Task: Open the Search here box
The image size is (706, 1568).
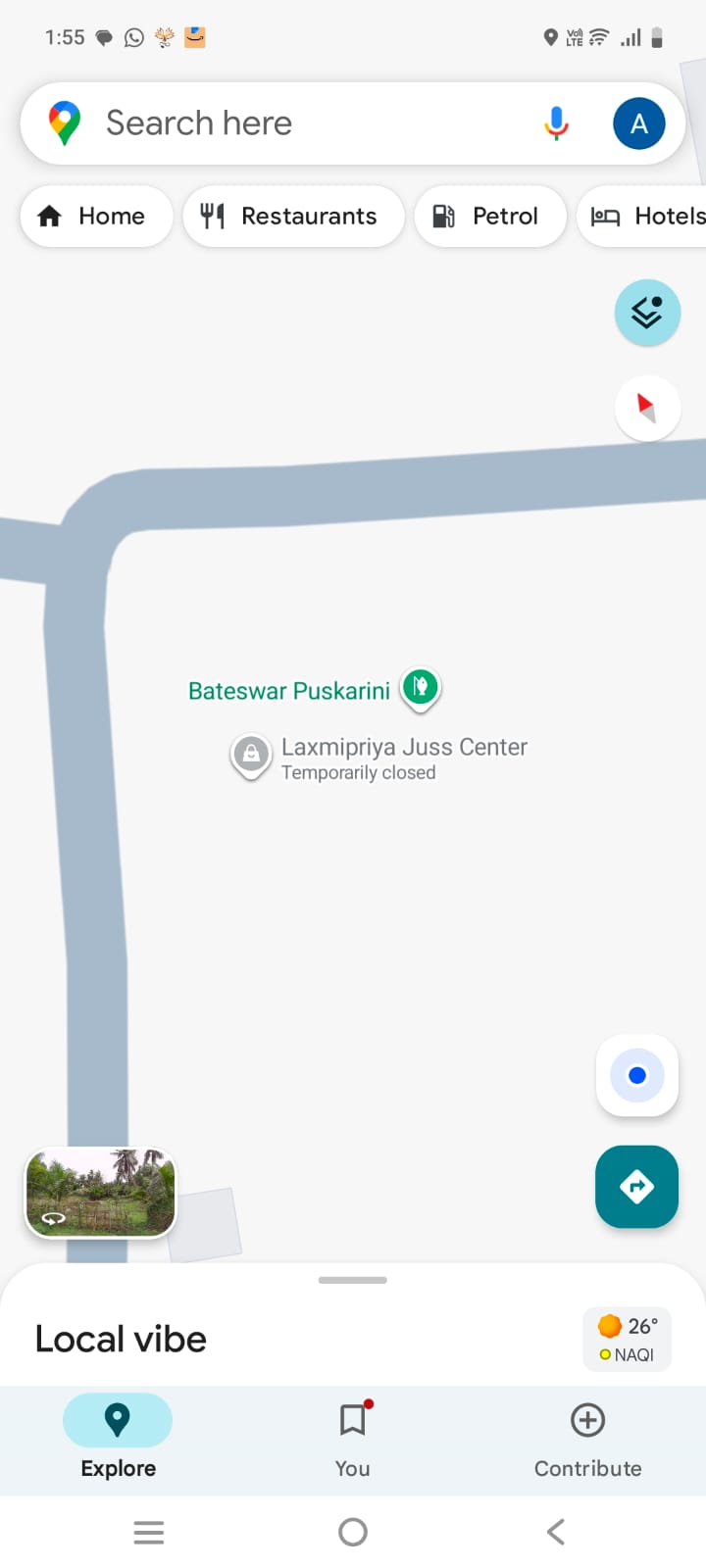Action: pos(294,123)
